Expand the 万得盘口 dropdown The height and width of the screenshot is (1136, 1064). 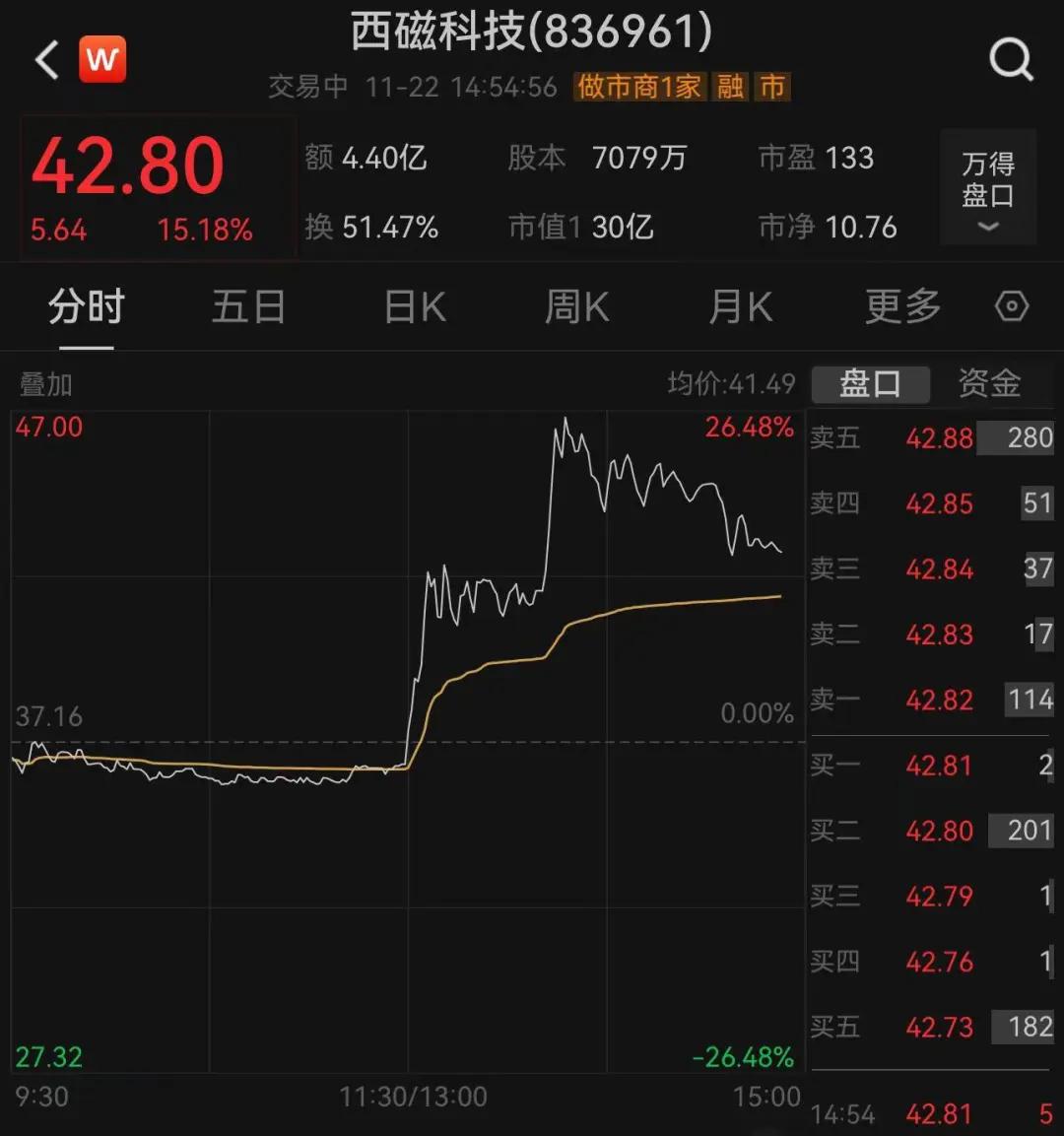988,187
